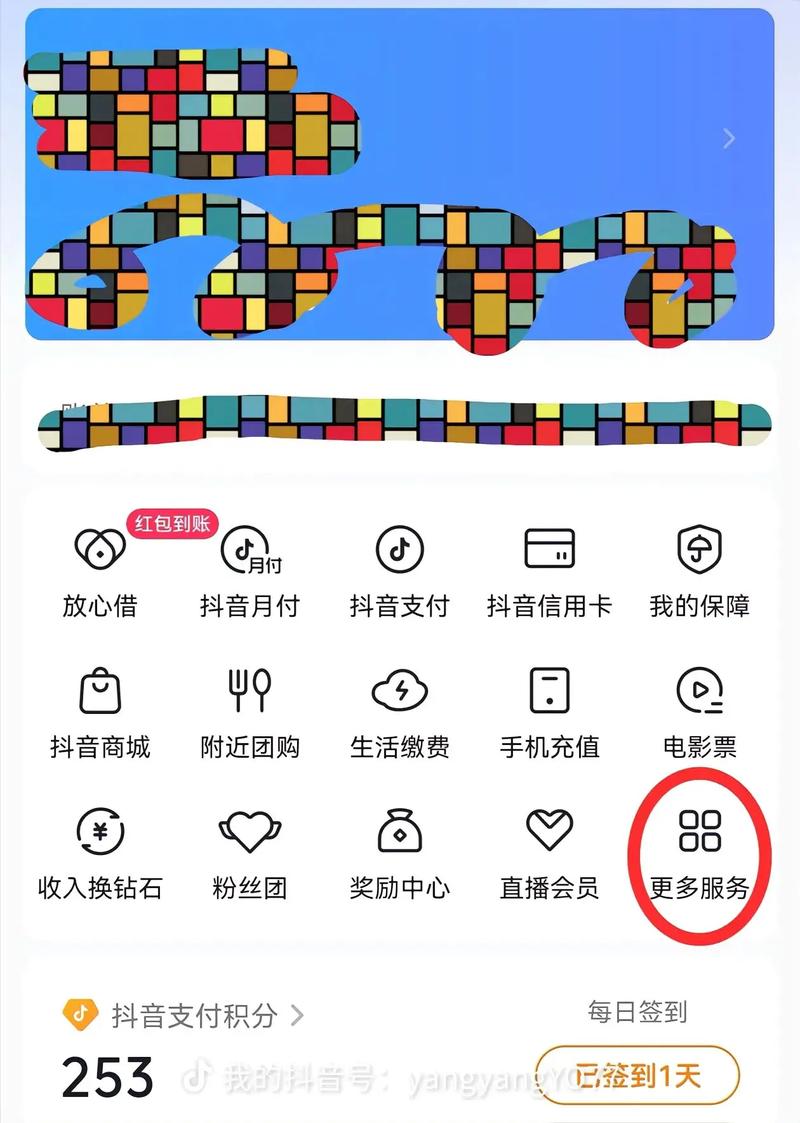Tap 更多服务 to see more services
The height and width of the screenshot is (1123, 800).
(699, 852)
